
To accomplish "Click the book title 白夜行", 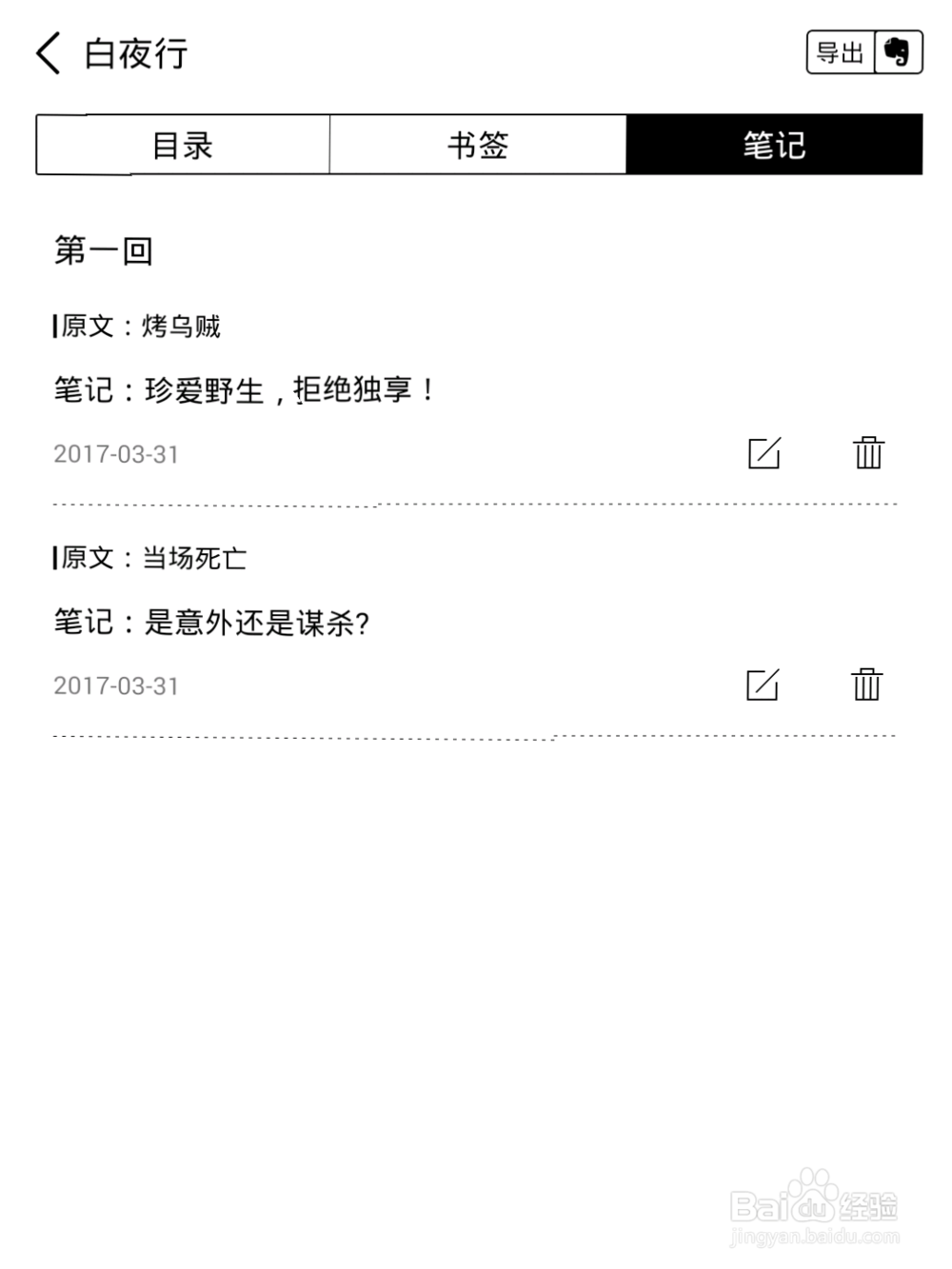I will pos(135,54).
